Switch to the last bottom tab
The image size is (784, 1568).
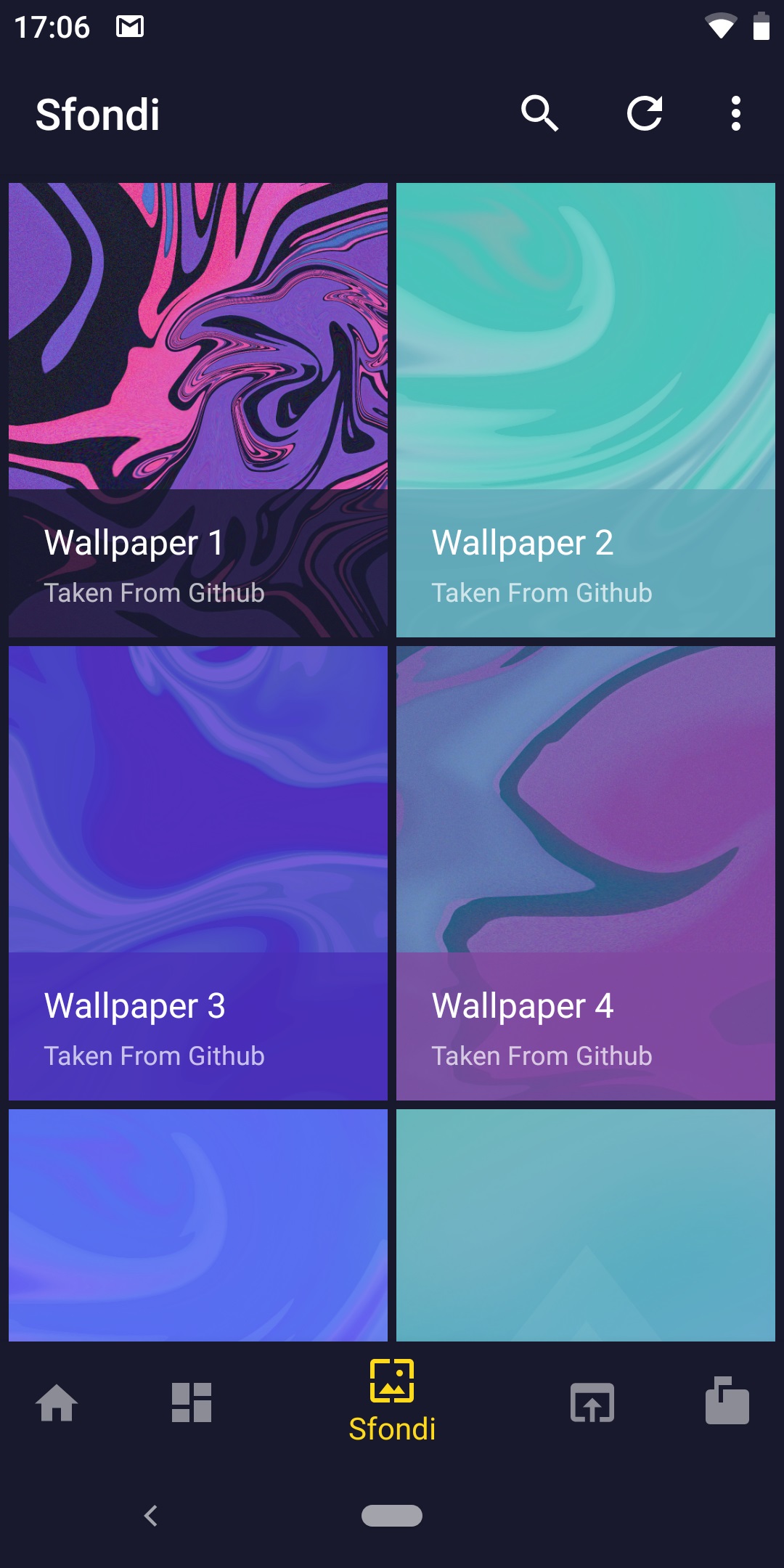[727, 1401]
